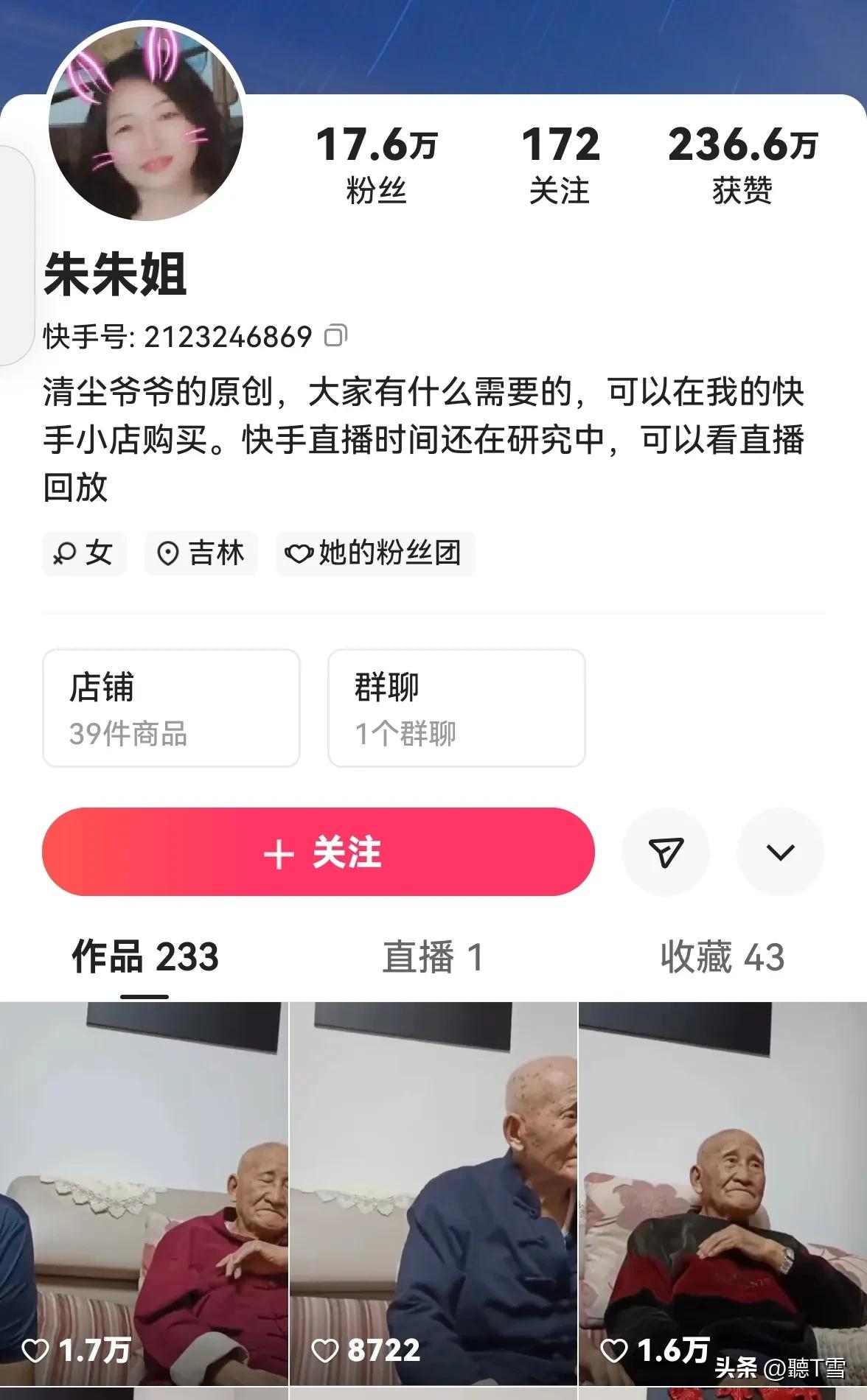Image resolution: width=867 pixels, height=1400 pixels.
Task: Expand the 店铺 card showing 39件商品
Action: [x=171, y=707]
